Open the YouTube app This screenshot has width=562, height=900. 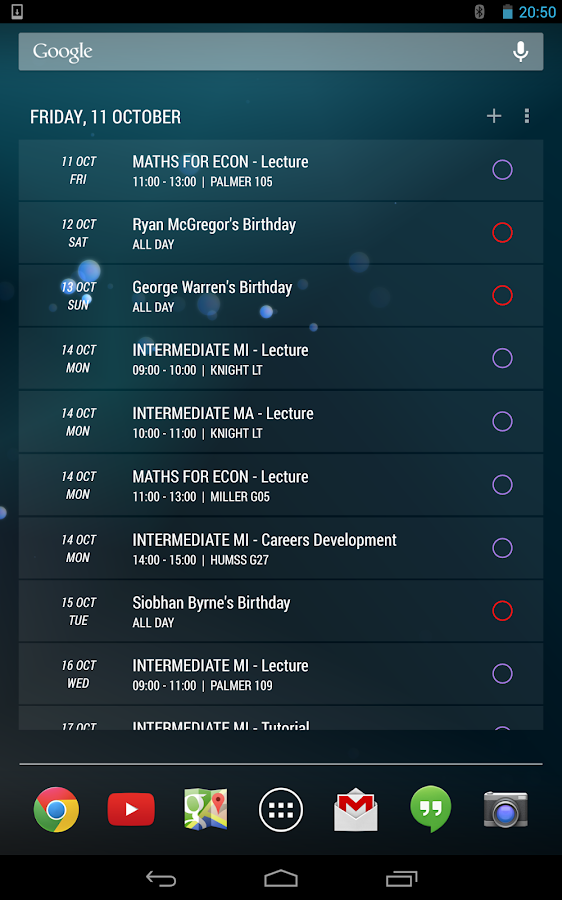click(131, 809)
